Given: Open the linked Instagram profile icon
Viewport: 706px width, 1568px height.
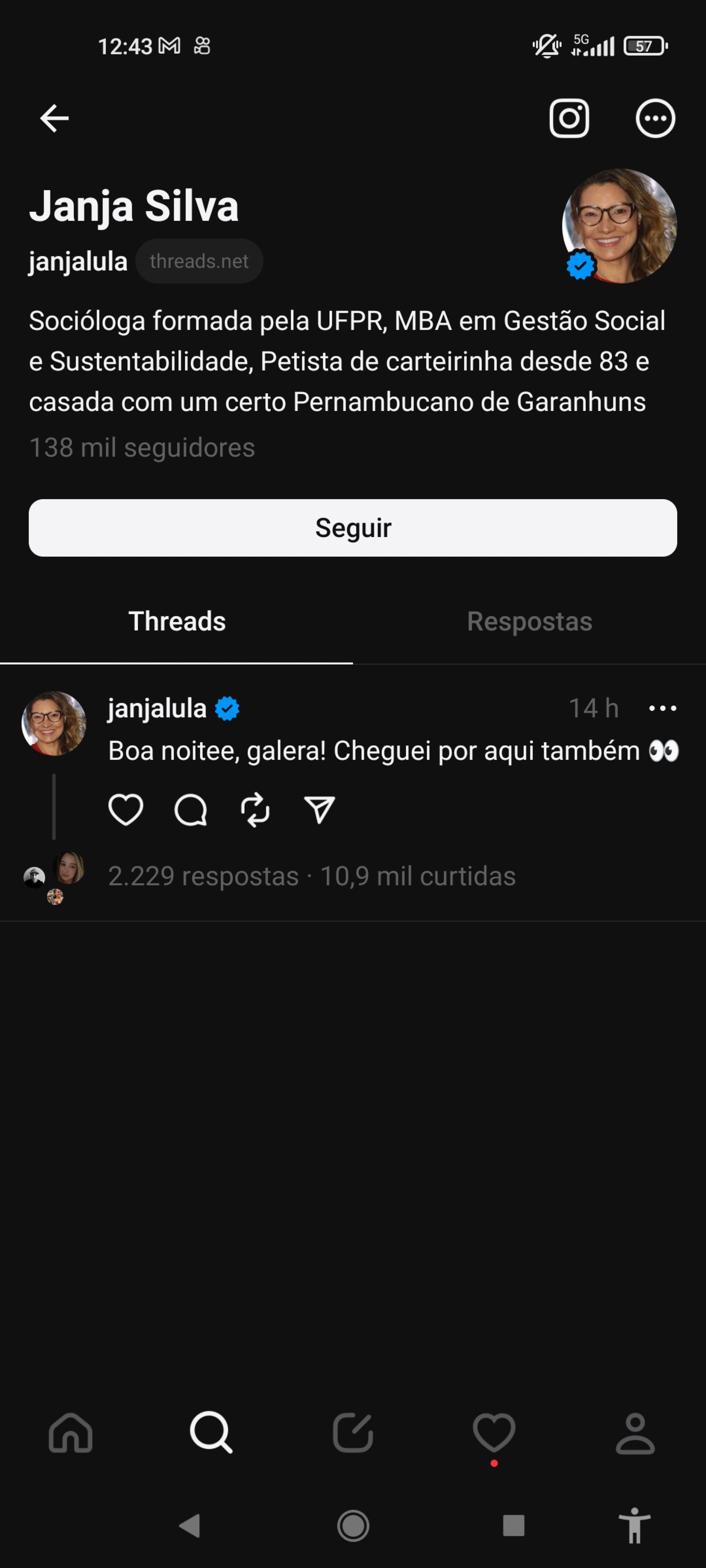Looking at the screenshot, I should pos(569,118).
